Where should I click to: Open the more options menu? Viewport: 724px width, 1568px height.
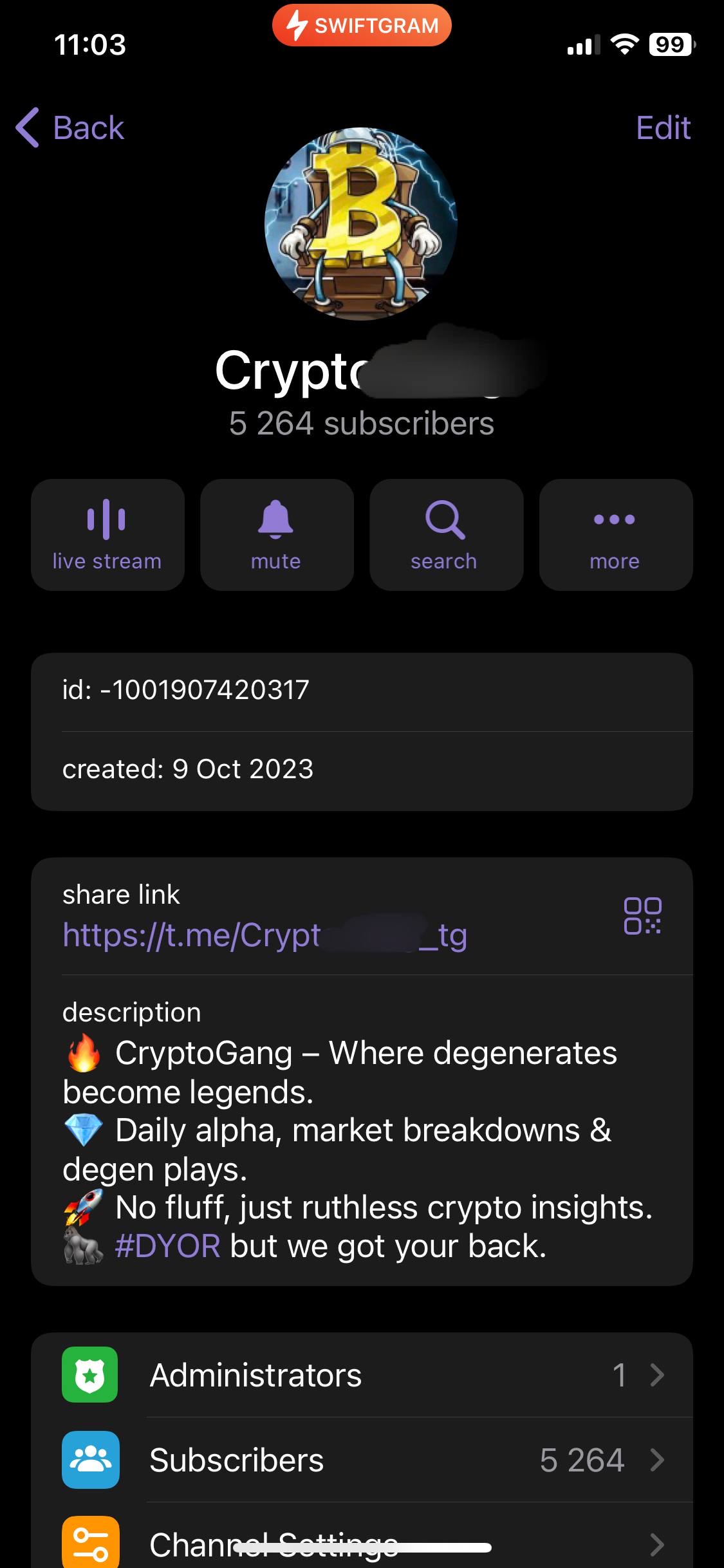pos(615,534)
